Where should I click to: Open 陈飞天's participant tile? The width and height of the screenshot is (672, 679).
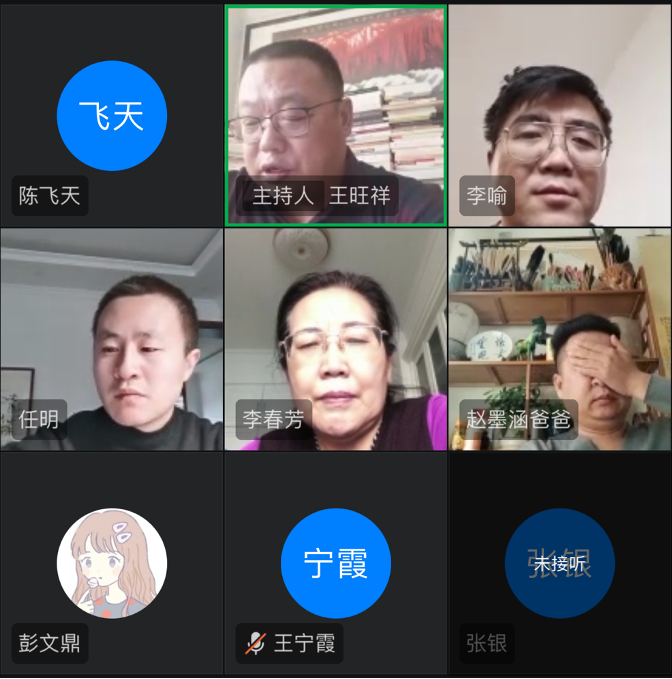point(112,114)
